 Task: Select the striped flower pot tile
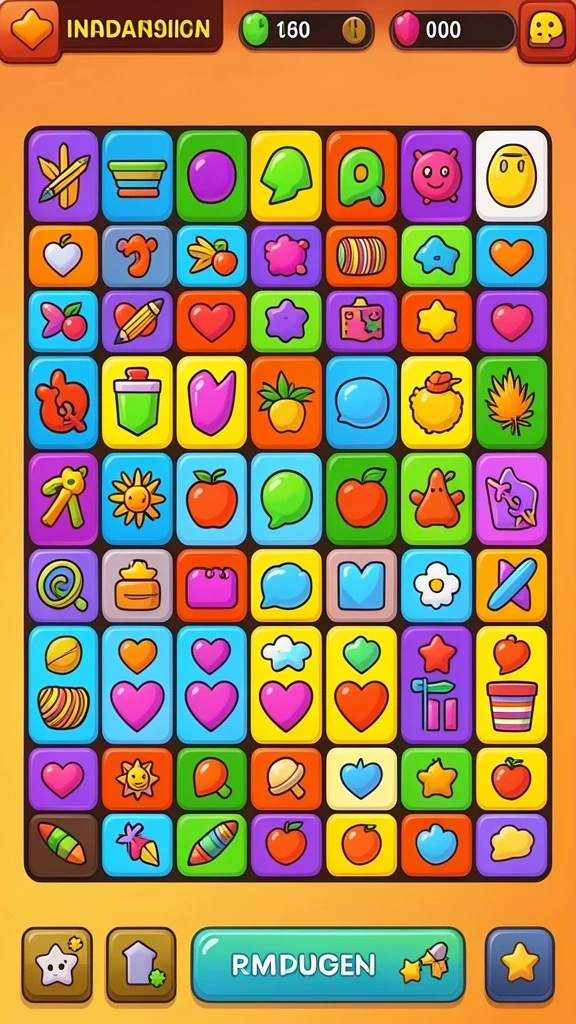point(511,685)
